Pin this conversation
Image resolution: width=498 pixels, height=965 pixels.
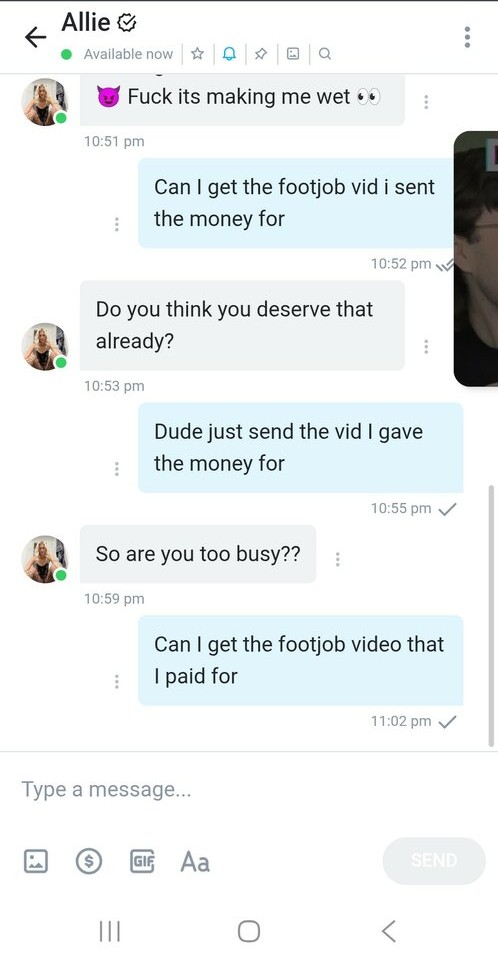coord(261,54)
